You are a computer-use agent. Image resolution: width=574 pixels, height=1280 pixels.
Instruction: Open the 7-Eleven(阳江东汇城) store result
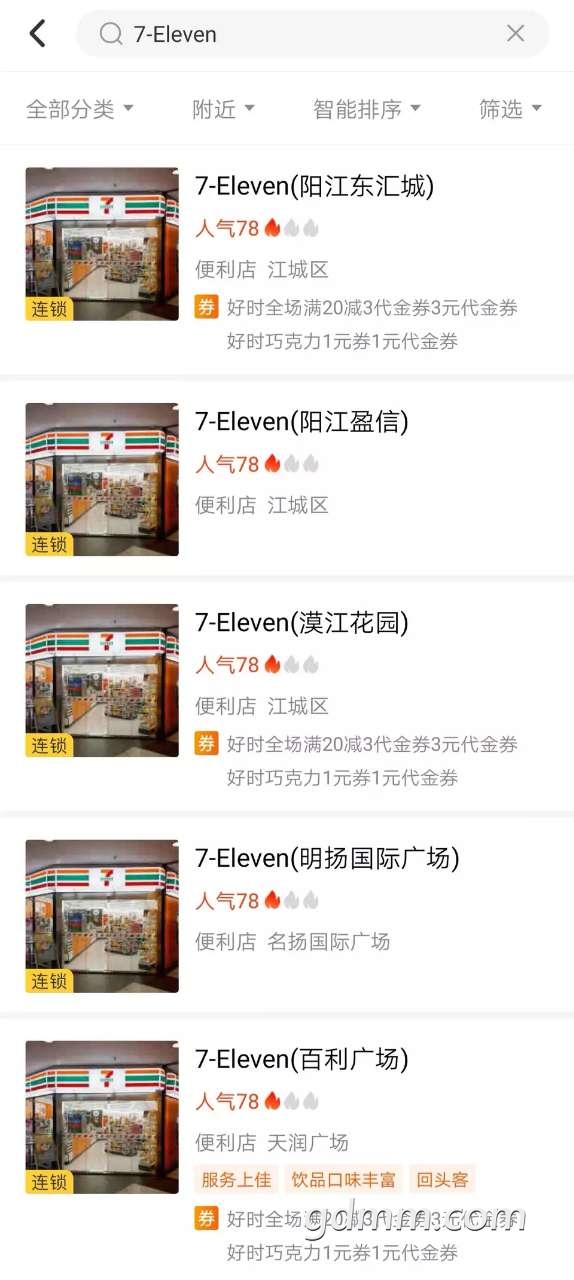click(x=287, y=260)
